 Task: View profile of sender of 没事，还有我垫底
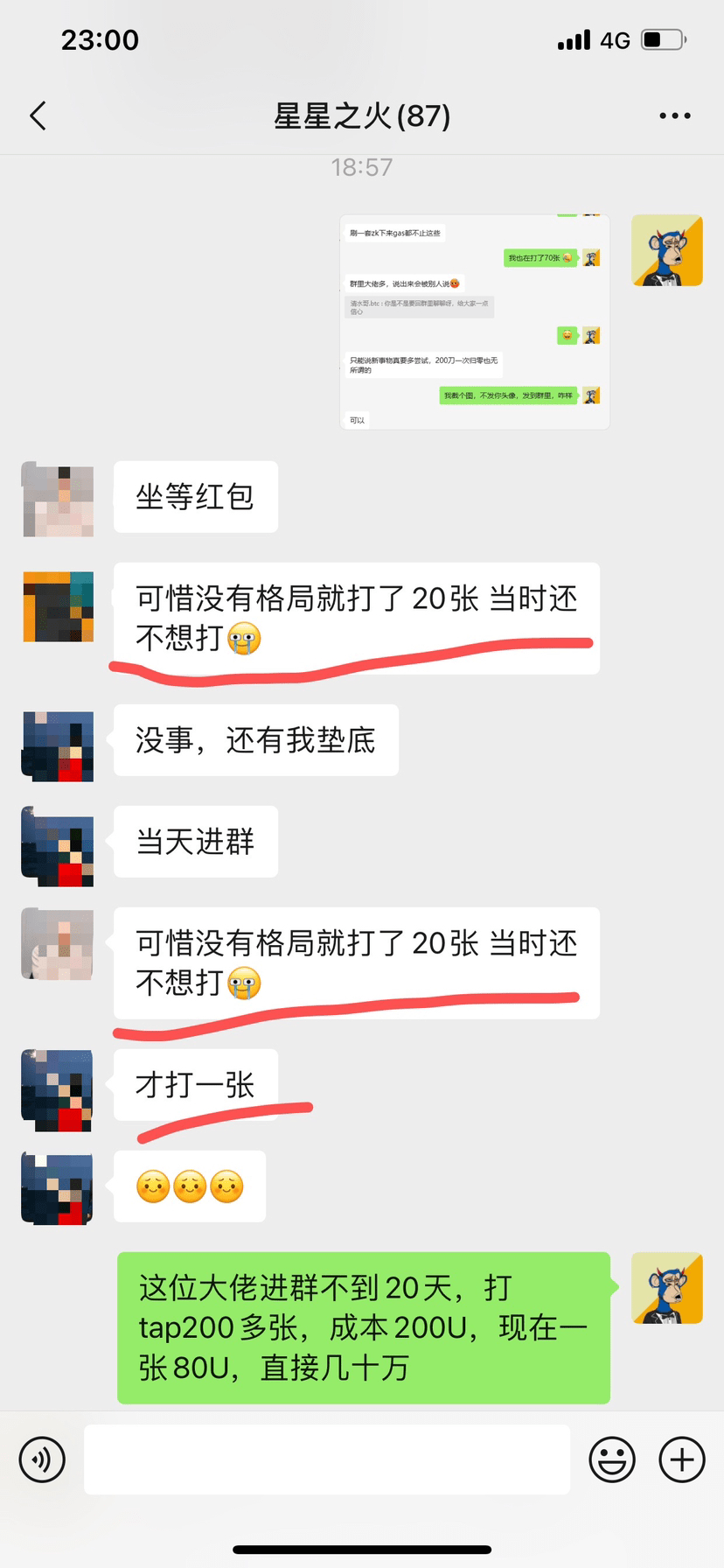(x=58, y=746)
